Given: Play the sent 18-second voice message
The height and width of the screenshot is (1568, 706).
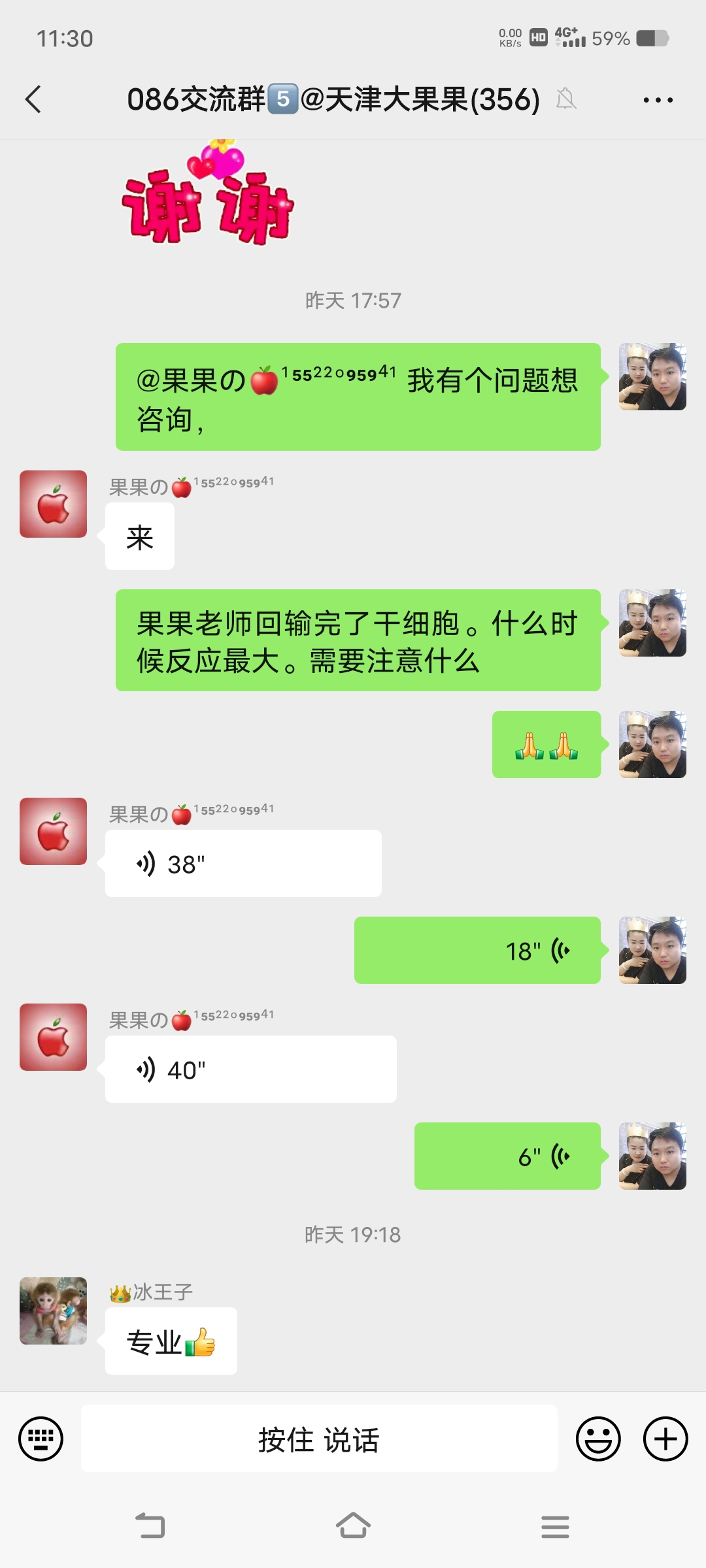Looking at the screenshot, I should (477, 951).
